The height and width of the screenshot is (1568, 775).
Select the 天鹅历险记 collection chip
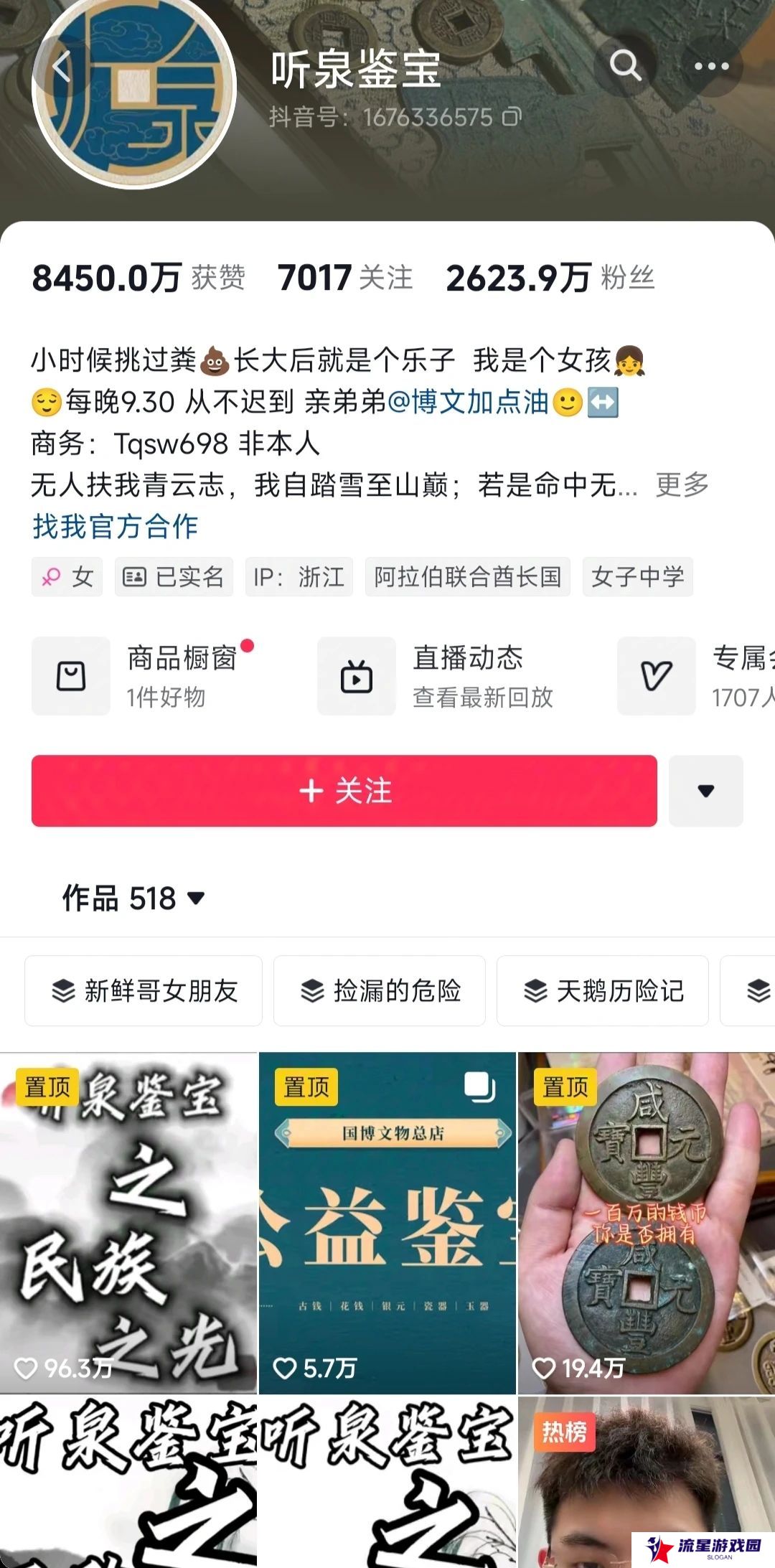click(x=603, y=991)
